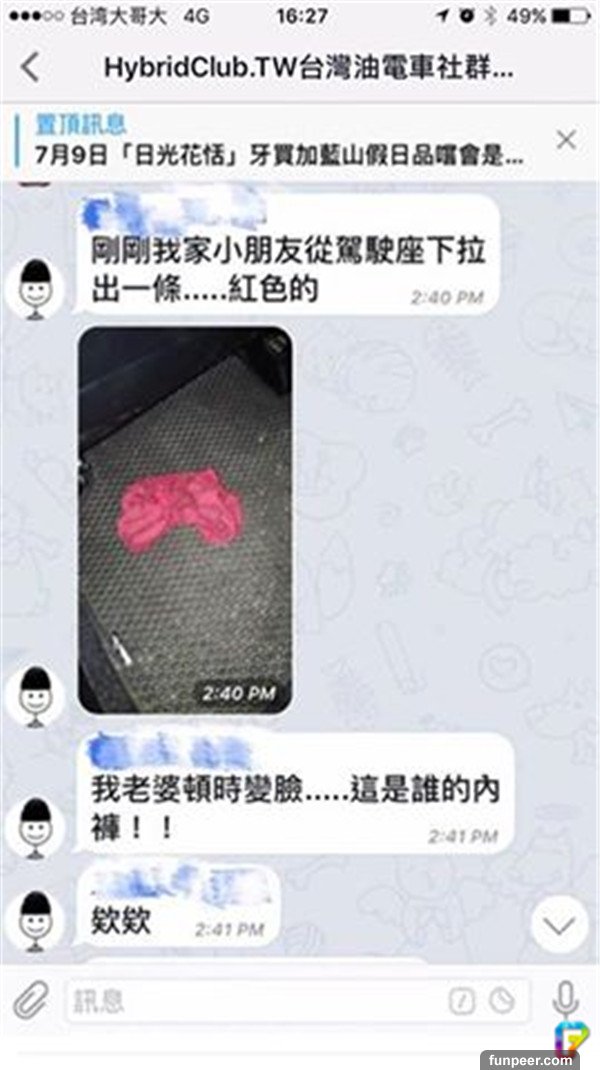Open sender avatar beside 欸欸 message
This screenshot has height=1070, width=600.
(36, 917)
